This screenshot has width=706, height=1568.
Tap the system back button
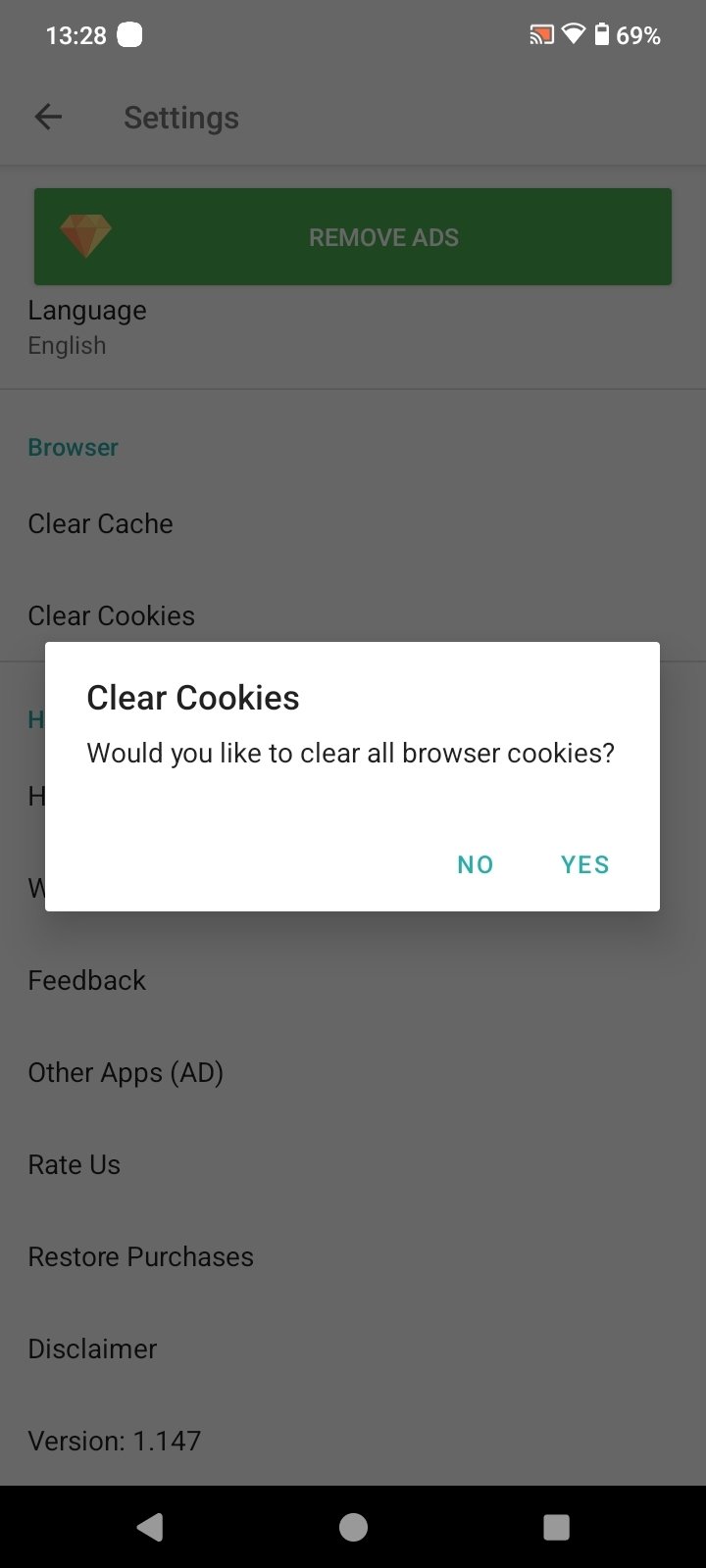[150, 1527]
